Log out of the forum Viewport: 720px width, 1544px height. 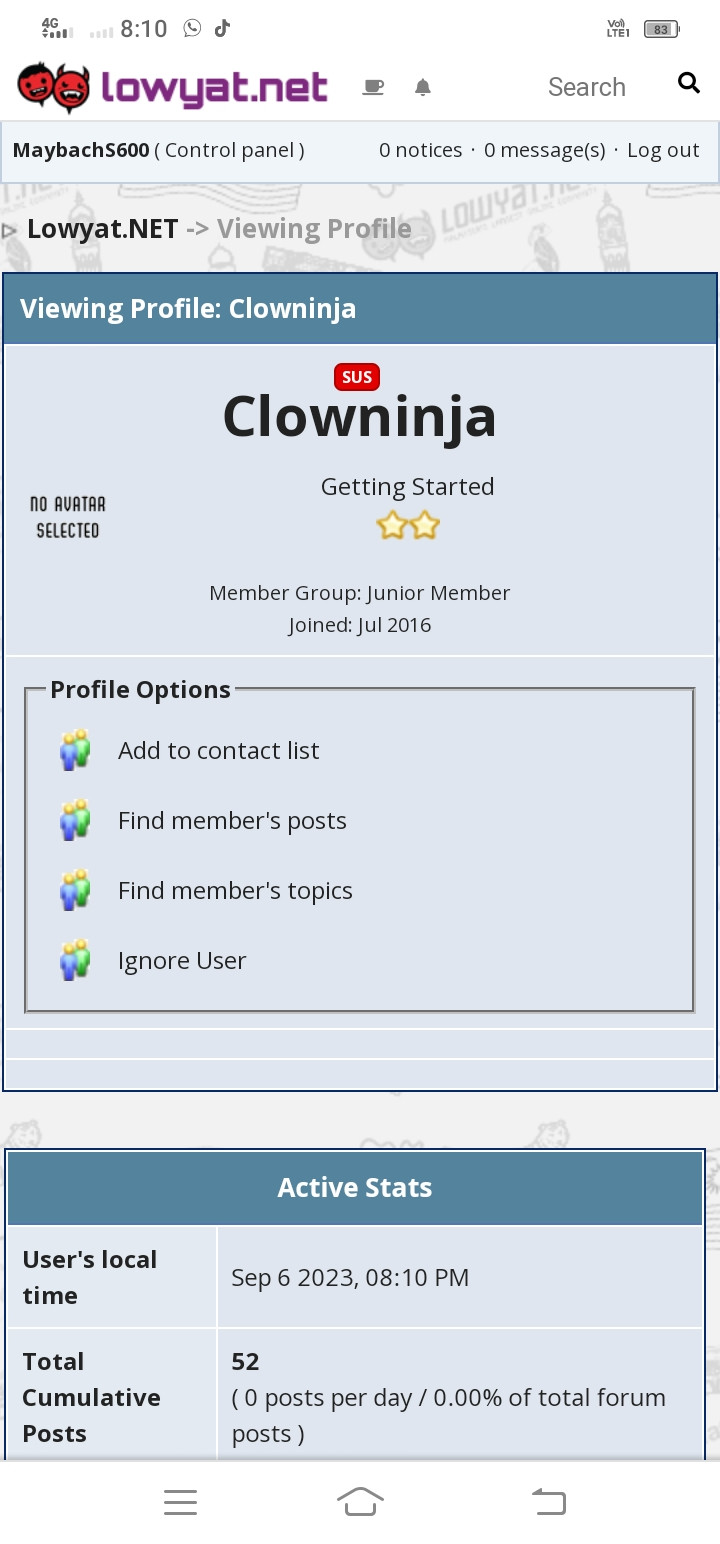click(663, 150)
